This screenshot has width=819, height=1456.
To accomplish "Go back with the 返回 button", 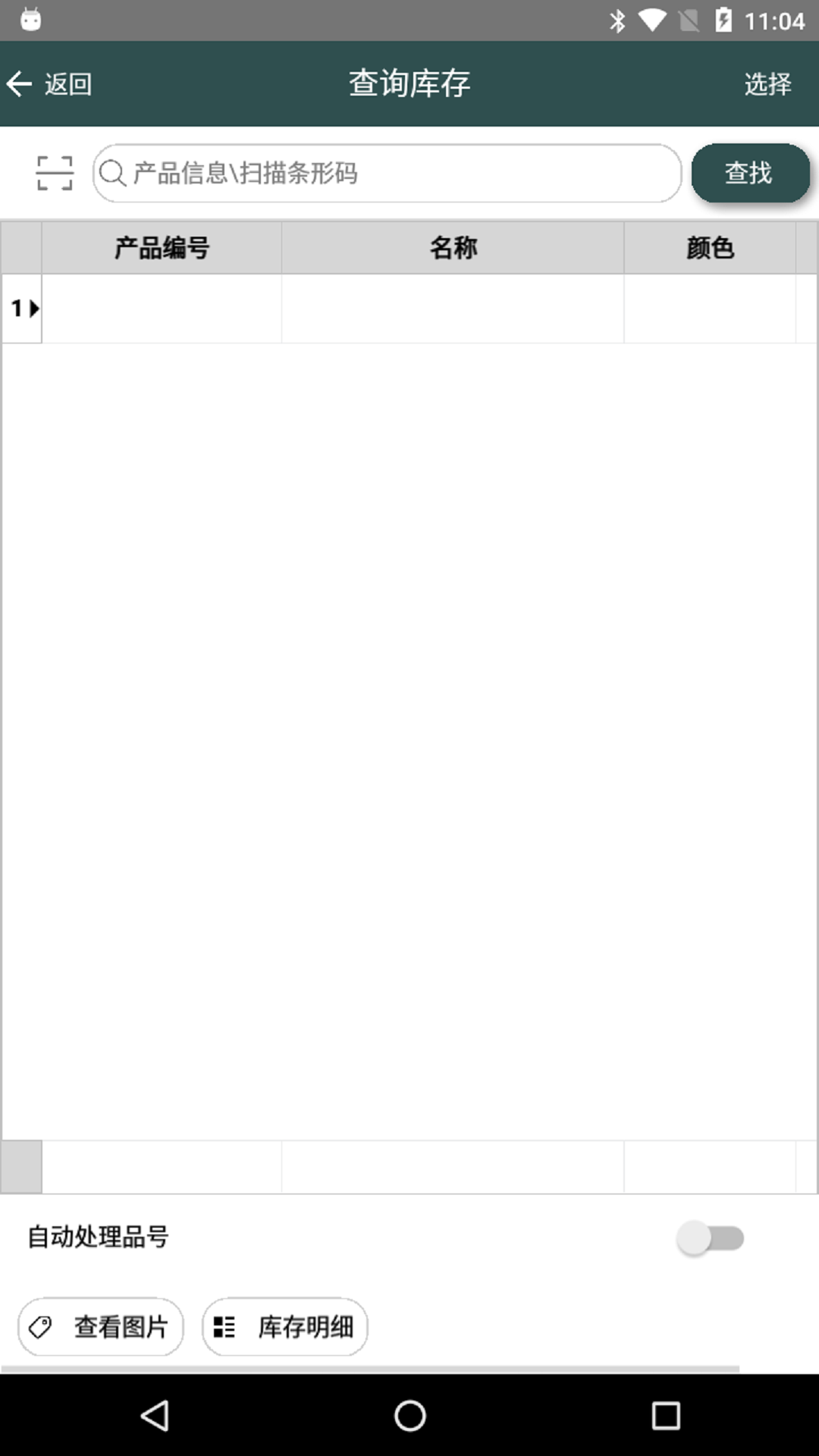I will click(x=50, y=83).
